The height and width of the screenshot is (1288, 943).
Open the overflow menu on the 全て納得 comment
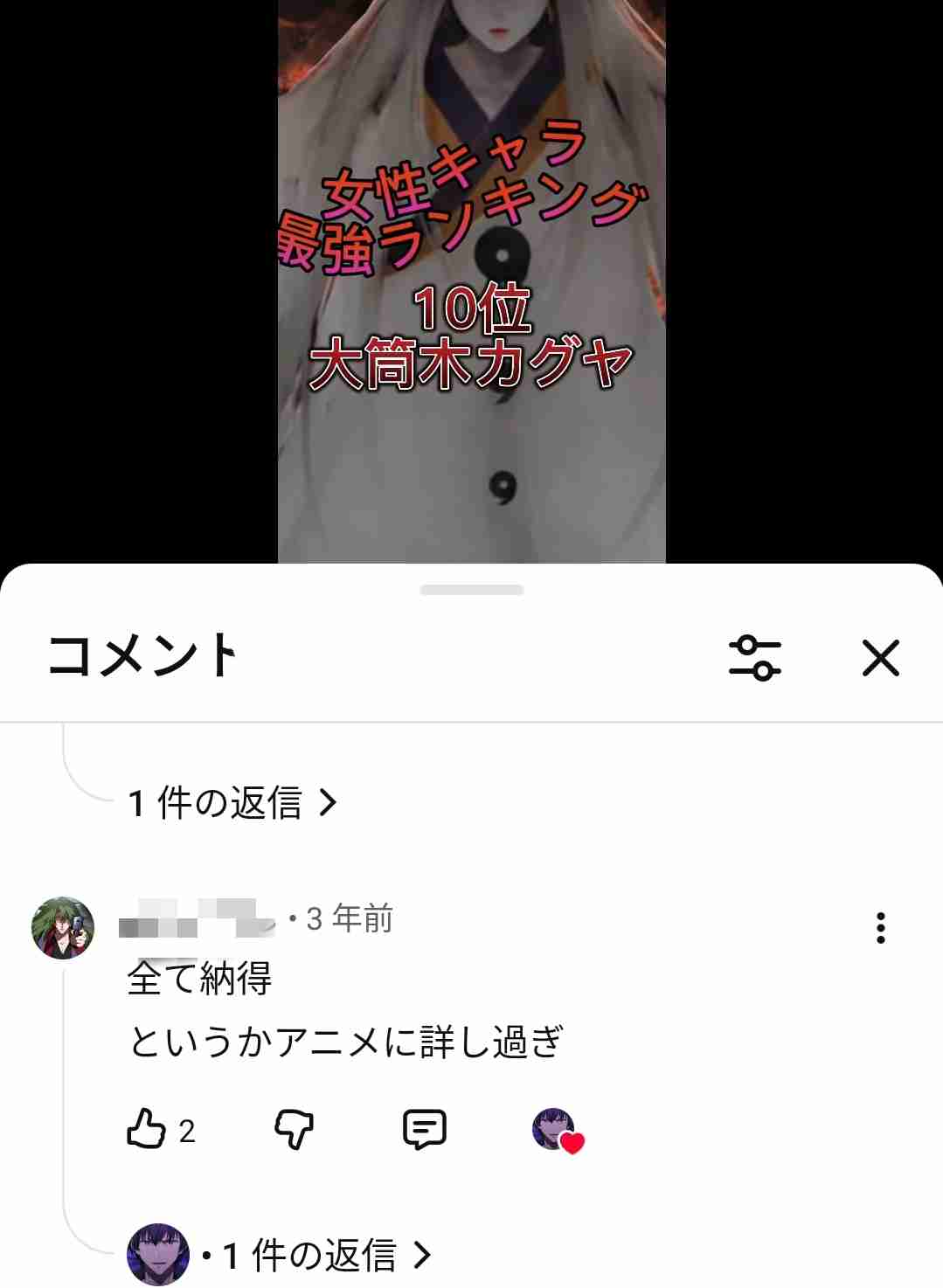(x=880, y=928)
